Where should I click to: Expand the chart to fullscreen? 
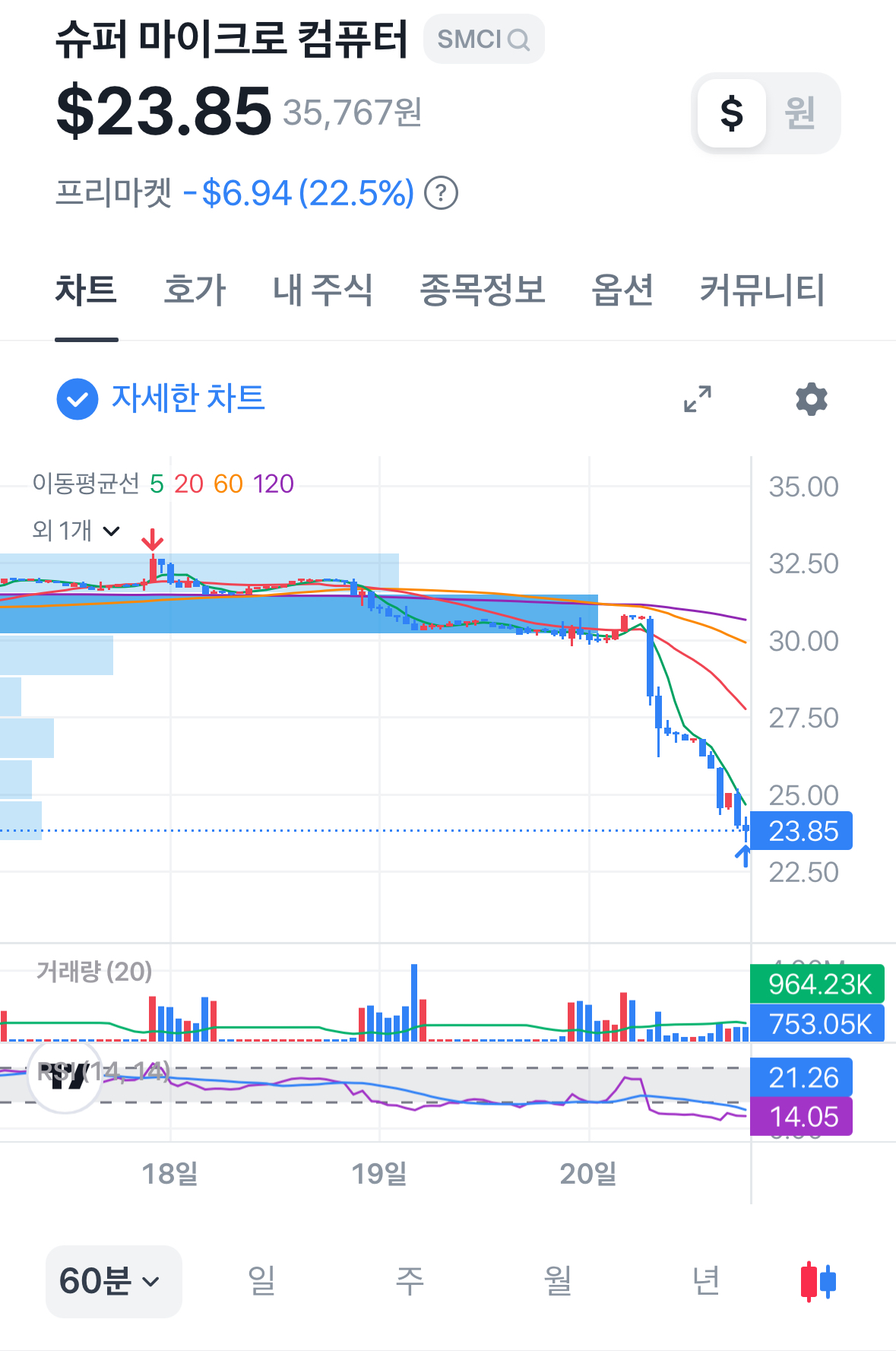click(698, 398)
